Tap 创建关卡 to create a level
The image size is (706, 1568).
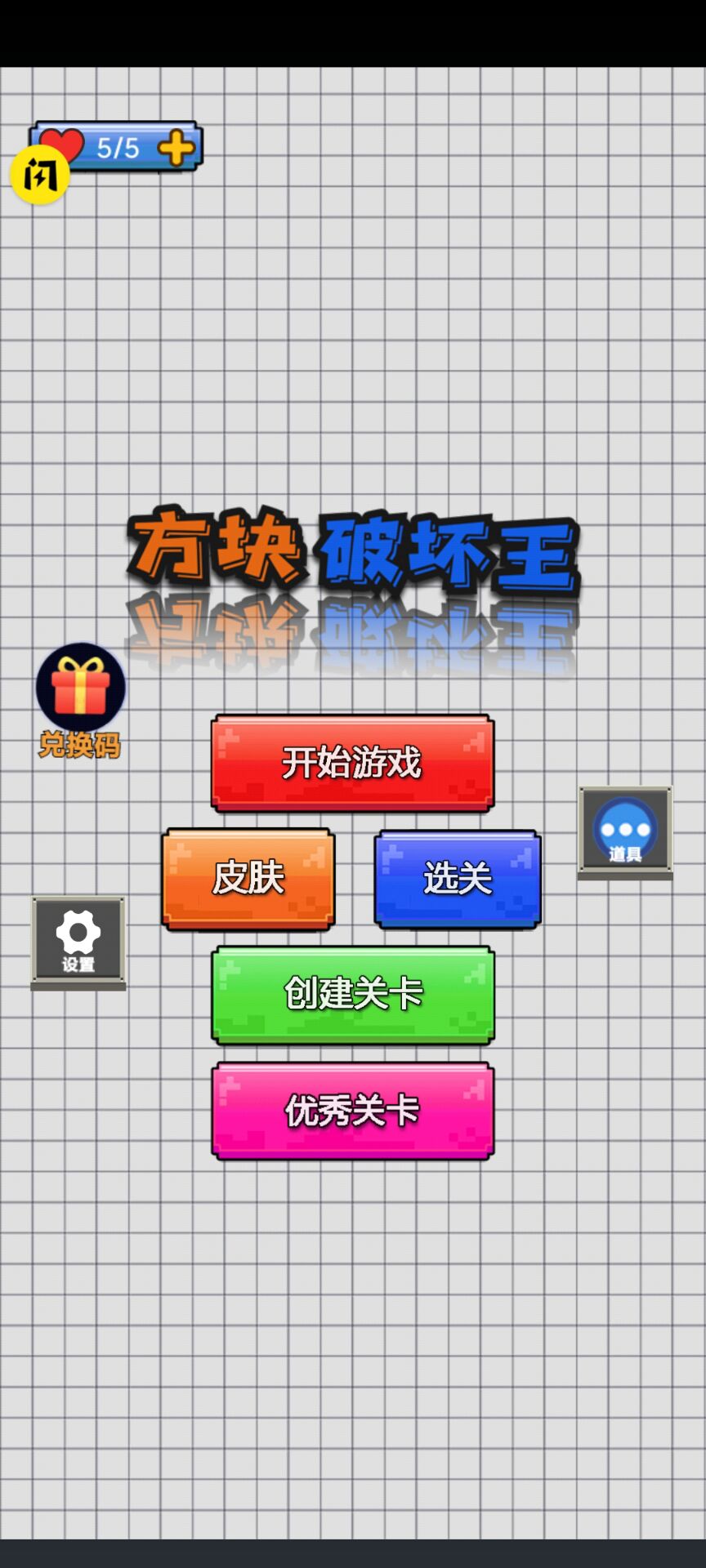pos(353,995)
